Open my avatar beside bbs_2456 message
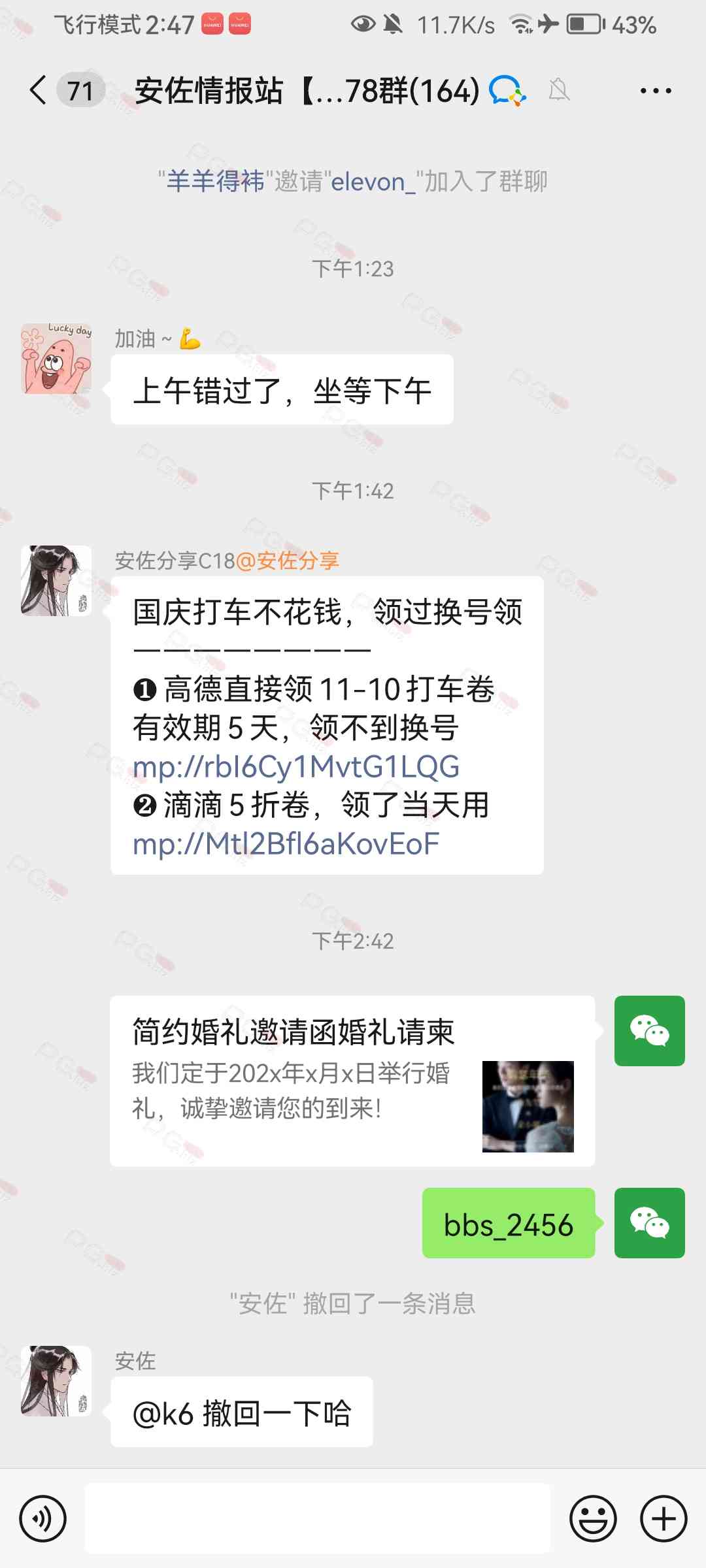The width and height of the screenshot is (706, 1568). 649,1222
